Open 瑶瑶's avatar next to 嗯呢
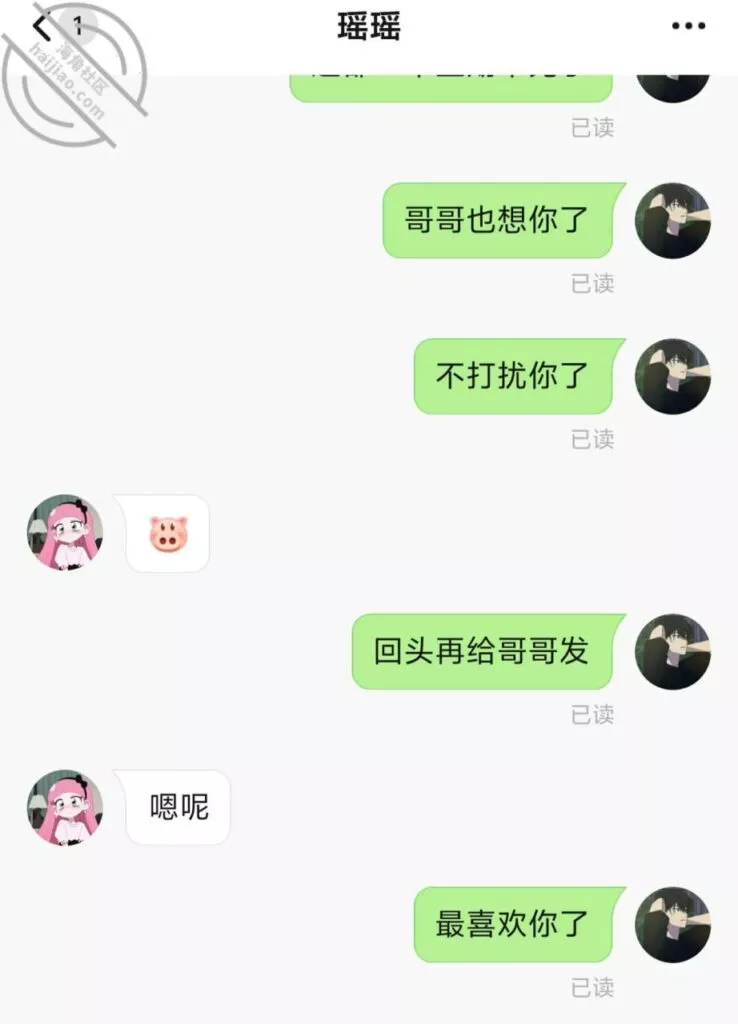Screen dimensions: 738x1024 coord(65,807)
